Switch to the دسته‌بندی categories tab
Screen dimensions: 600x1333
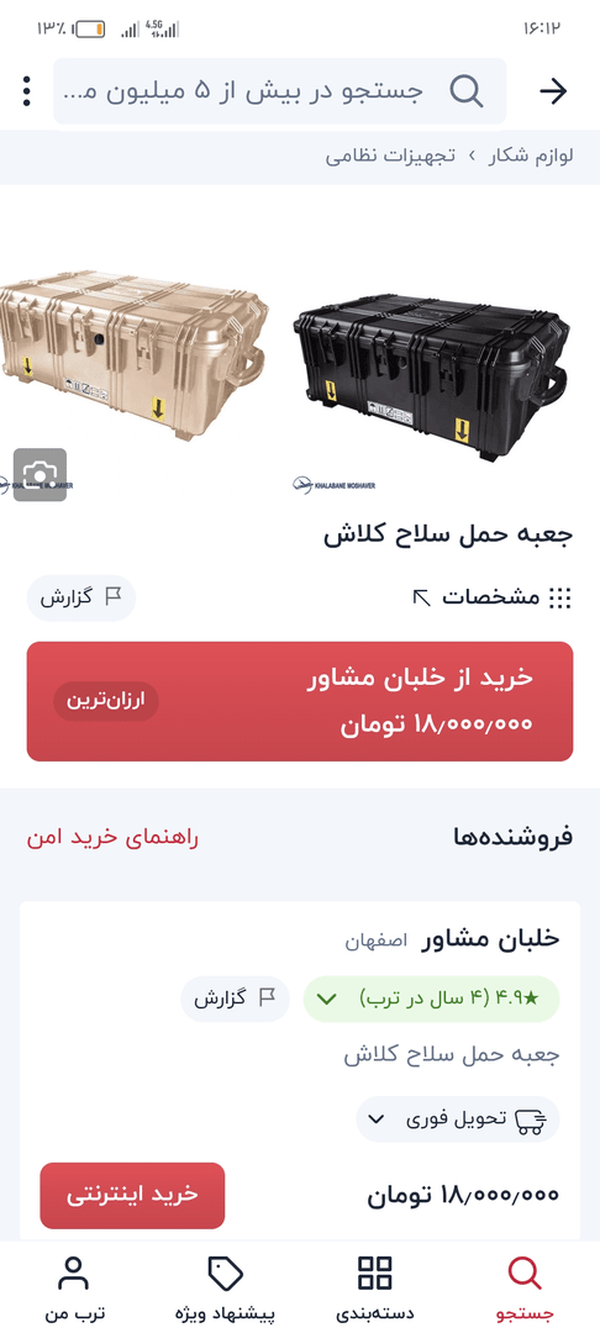click(x=375, y=1288)
